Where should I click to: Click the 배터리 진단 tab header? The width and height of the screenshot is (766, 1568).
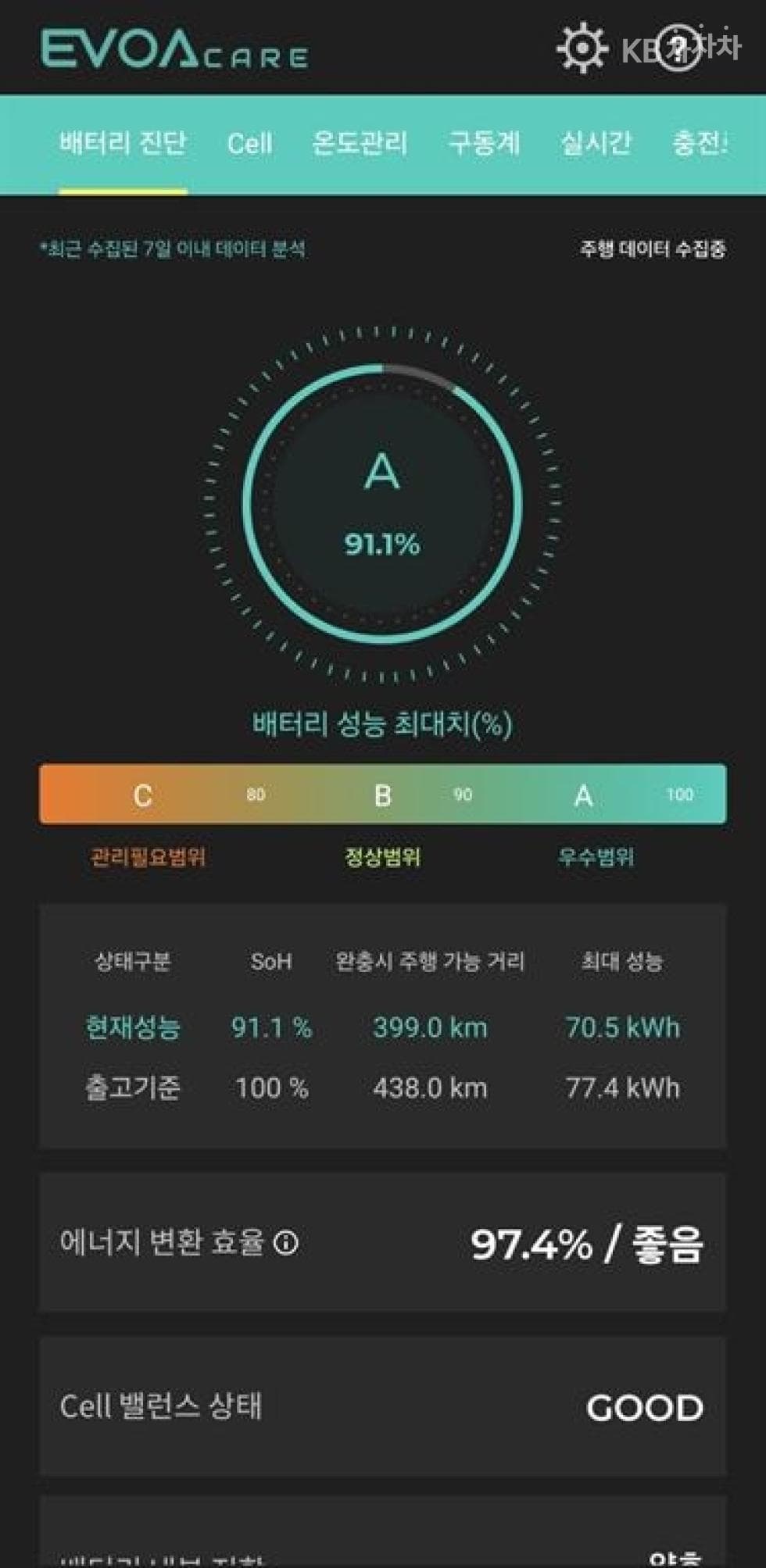pos(125,144)
